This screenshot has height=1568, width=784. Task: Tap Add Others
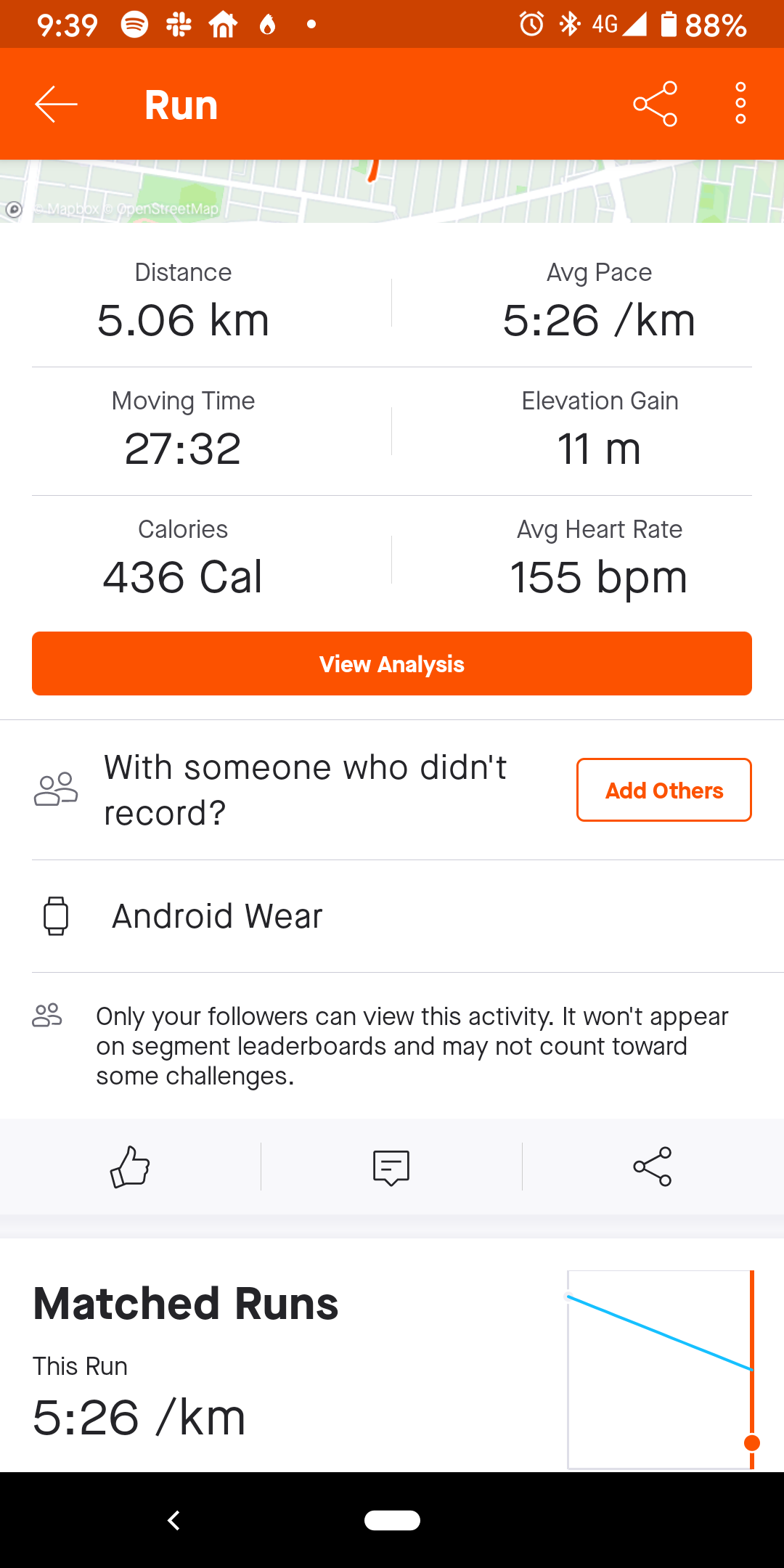(x=664, y=790)
